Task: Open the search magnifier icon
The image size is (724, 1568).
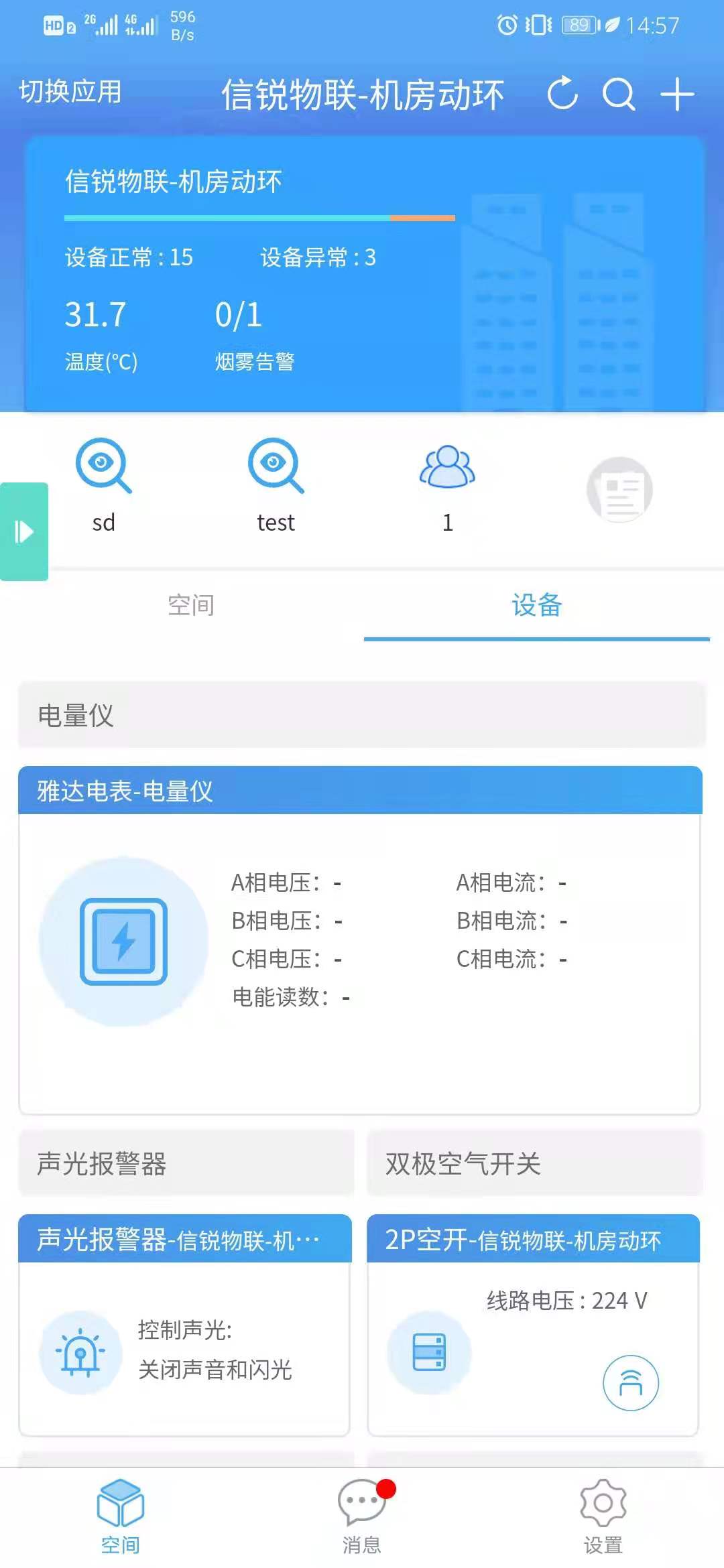Action: point(619,94)
